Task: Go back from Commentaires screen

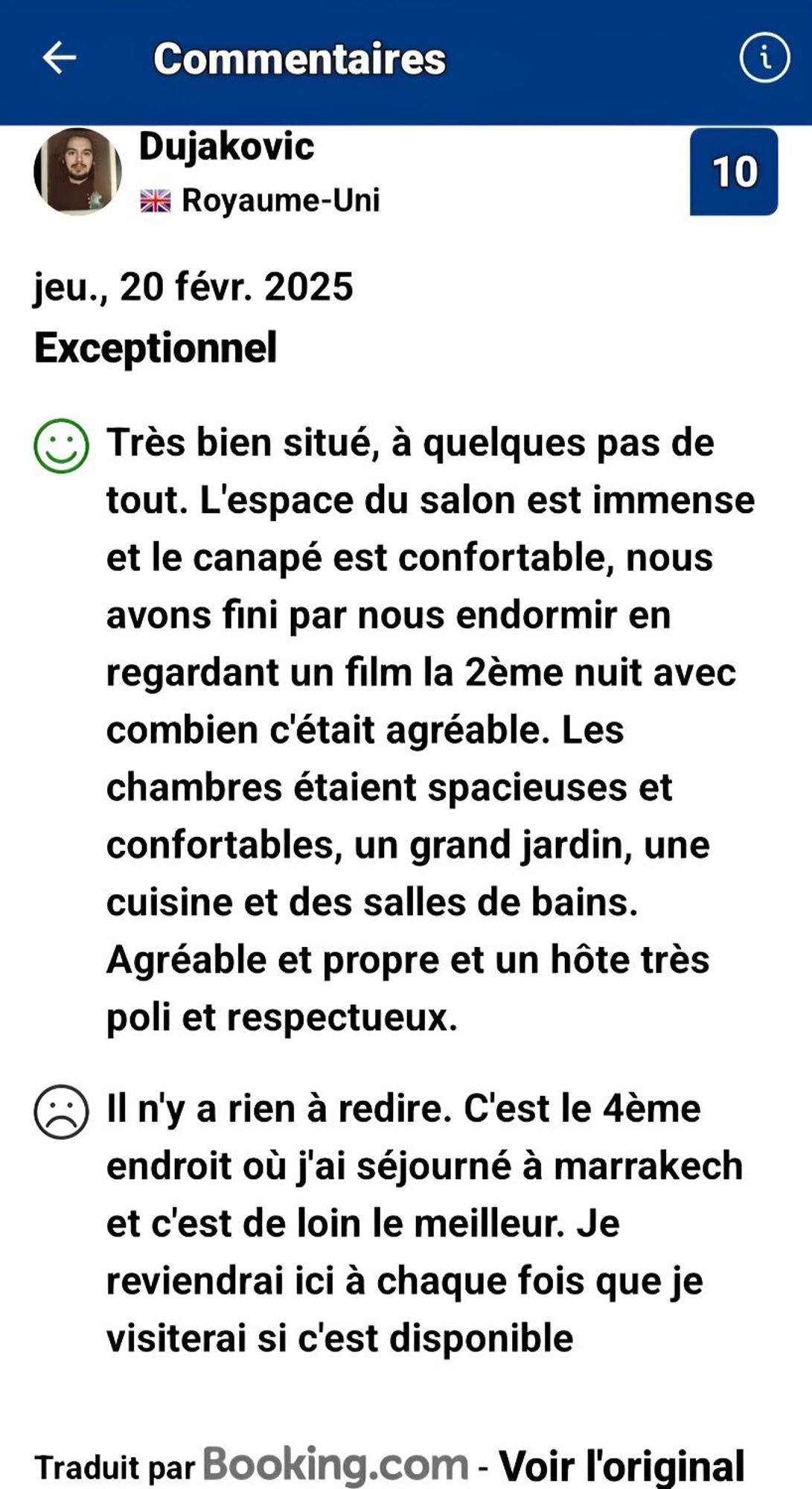Action: tap(60, 58)
